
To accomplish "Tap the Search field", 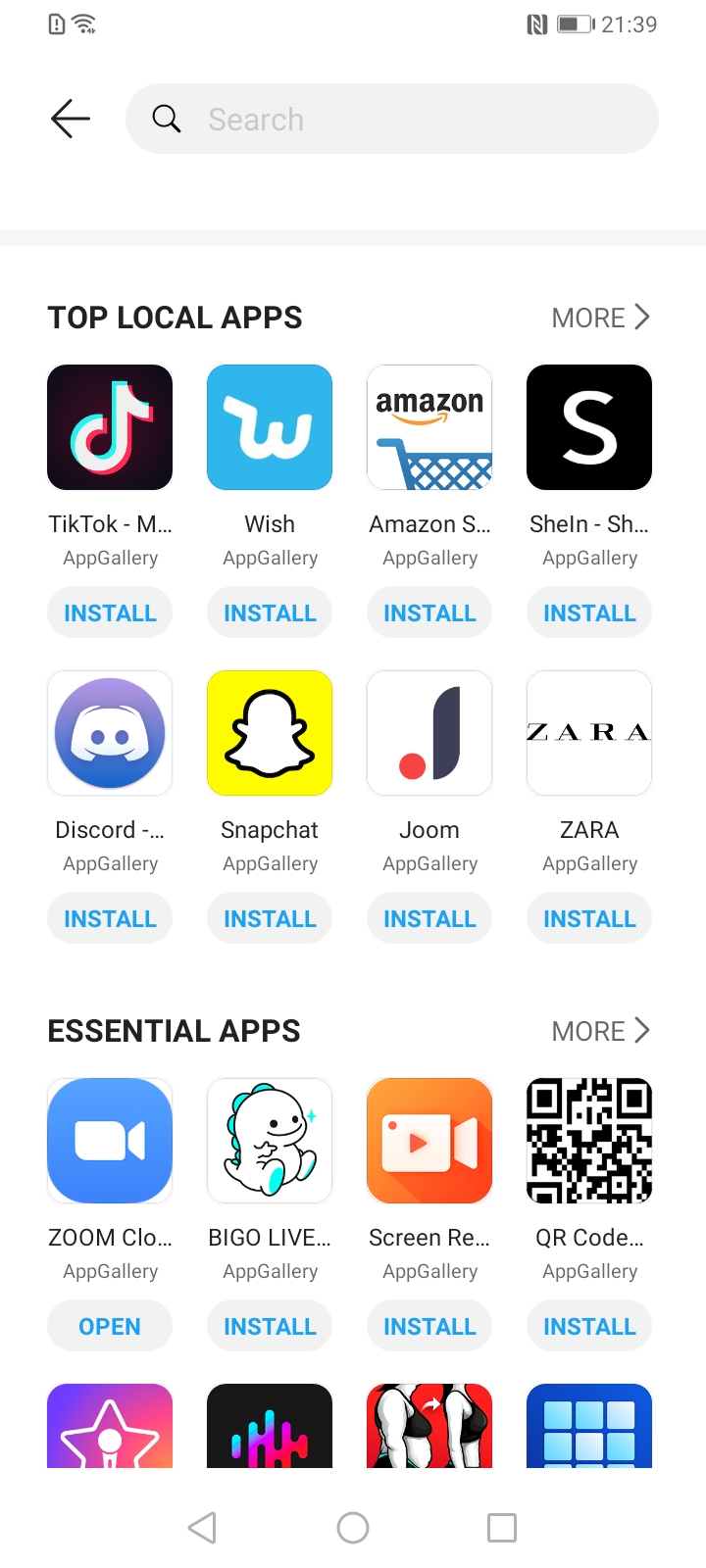I will (392, 119).
